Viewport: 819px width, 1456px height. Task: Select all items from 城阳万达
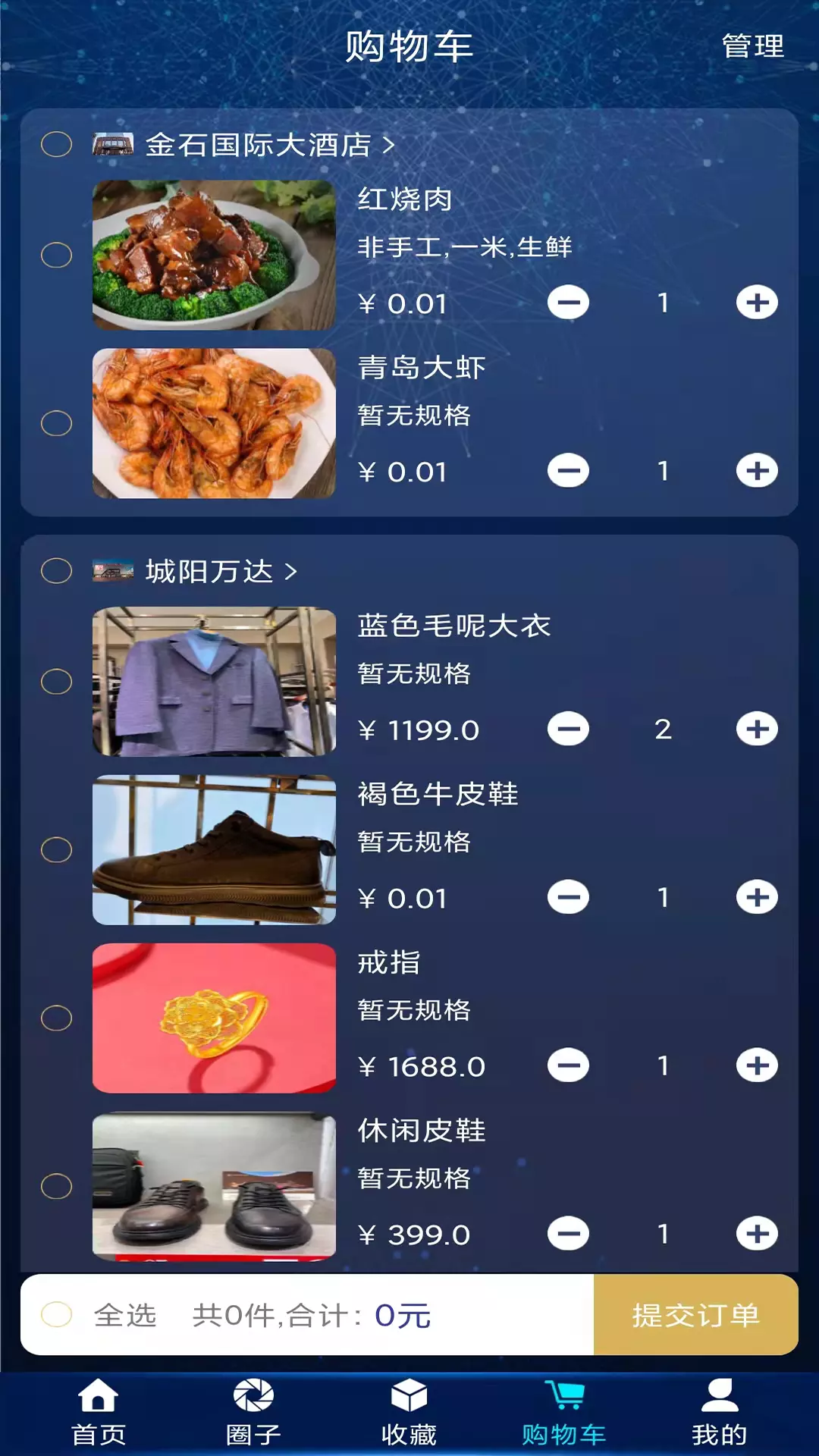56,570
